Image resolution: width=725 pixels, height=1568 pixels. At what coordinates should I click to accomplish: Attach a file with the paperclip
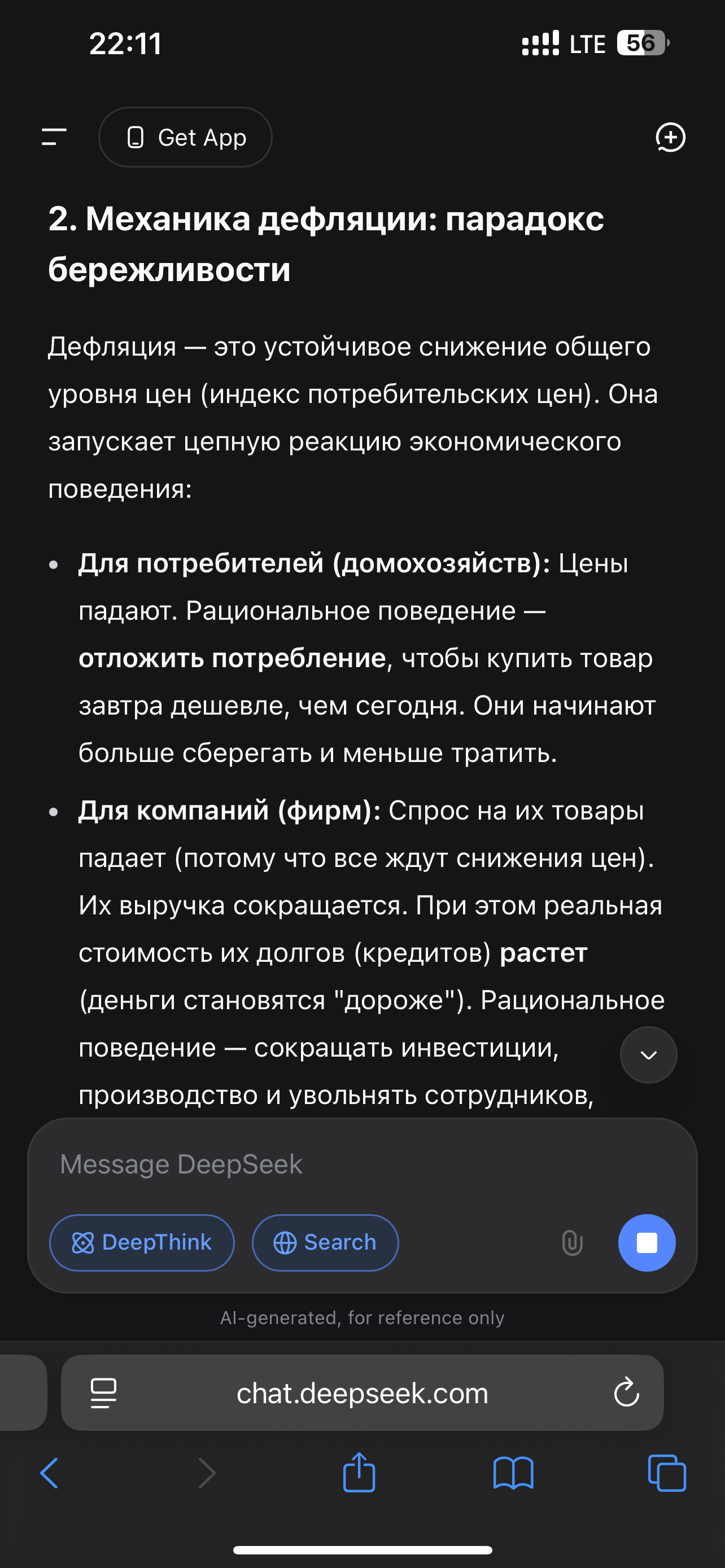tap(572, 1242)
